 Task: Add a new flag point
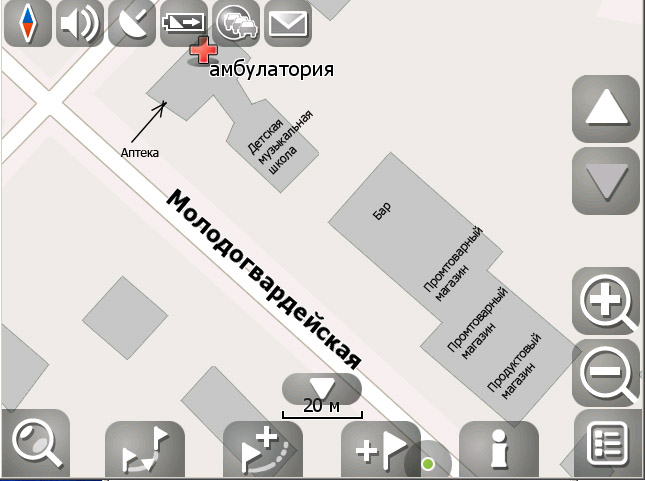pos(380,448)
